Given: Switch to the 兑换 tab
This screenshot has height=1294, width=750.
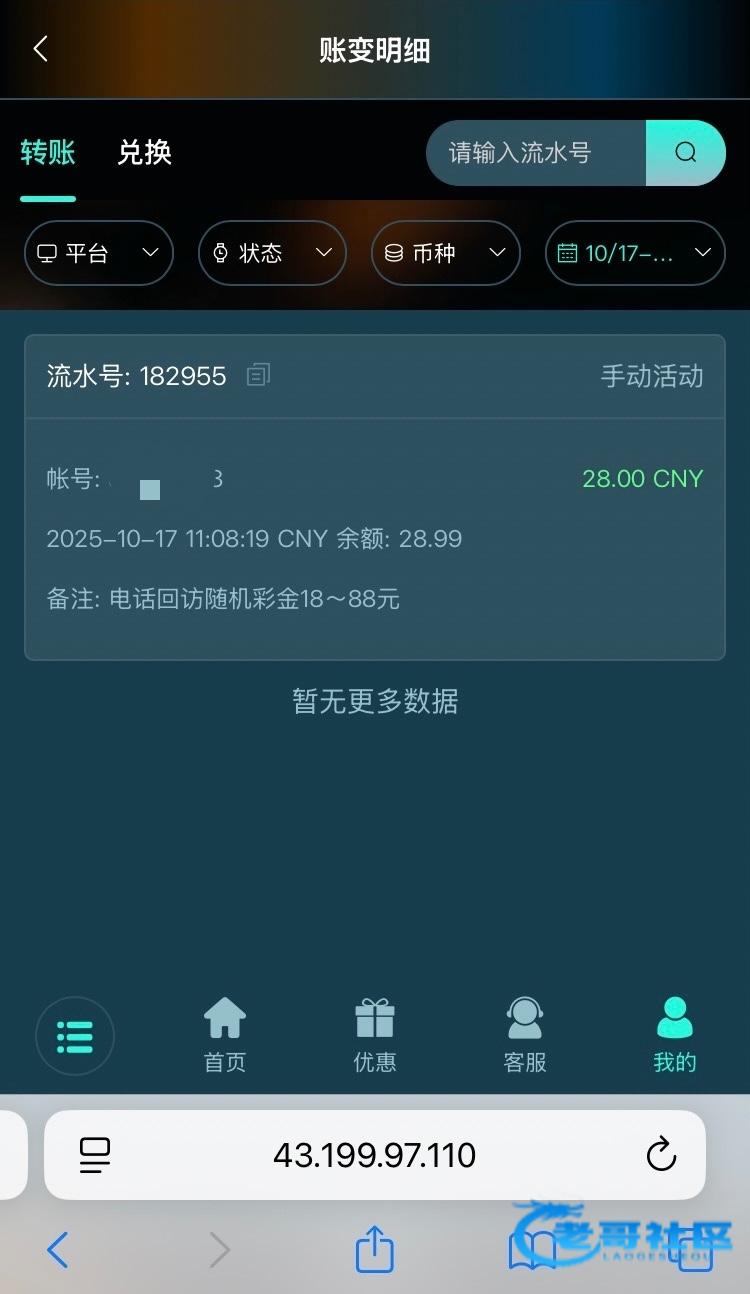Looking at the screenshot, I should tap(145, 152).
